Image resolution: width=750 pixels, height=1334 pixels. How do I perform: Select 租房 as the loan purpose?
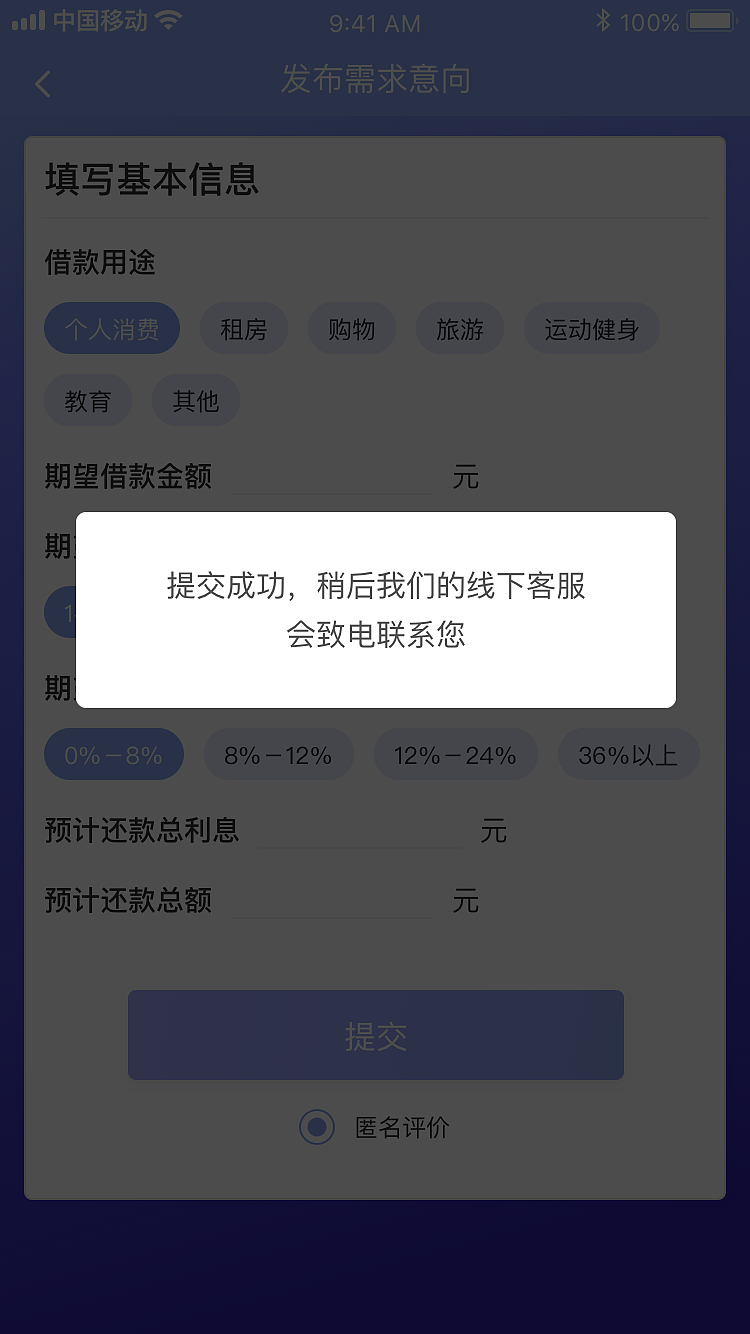tap(244, 328)
